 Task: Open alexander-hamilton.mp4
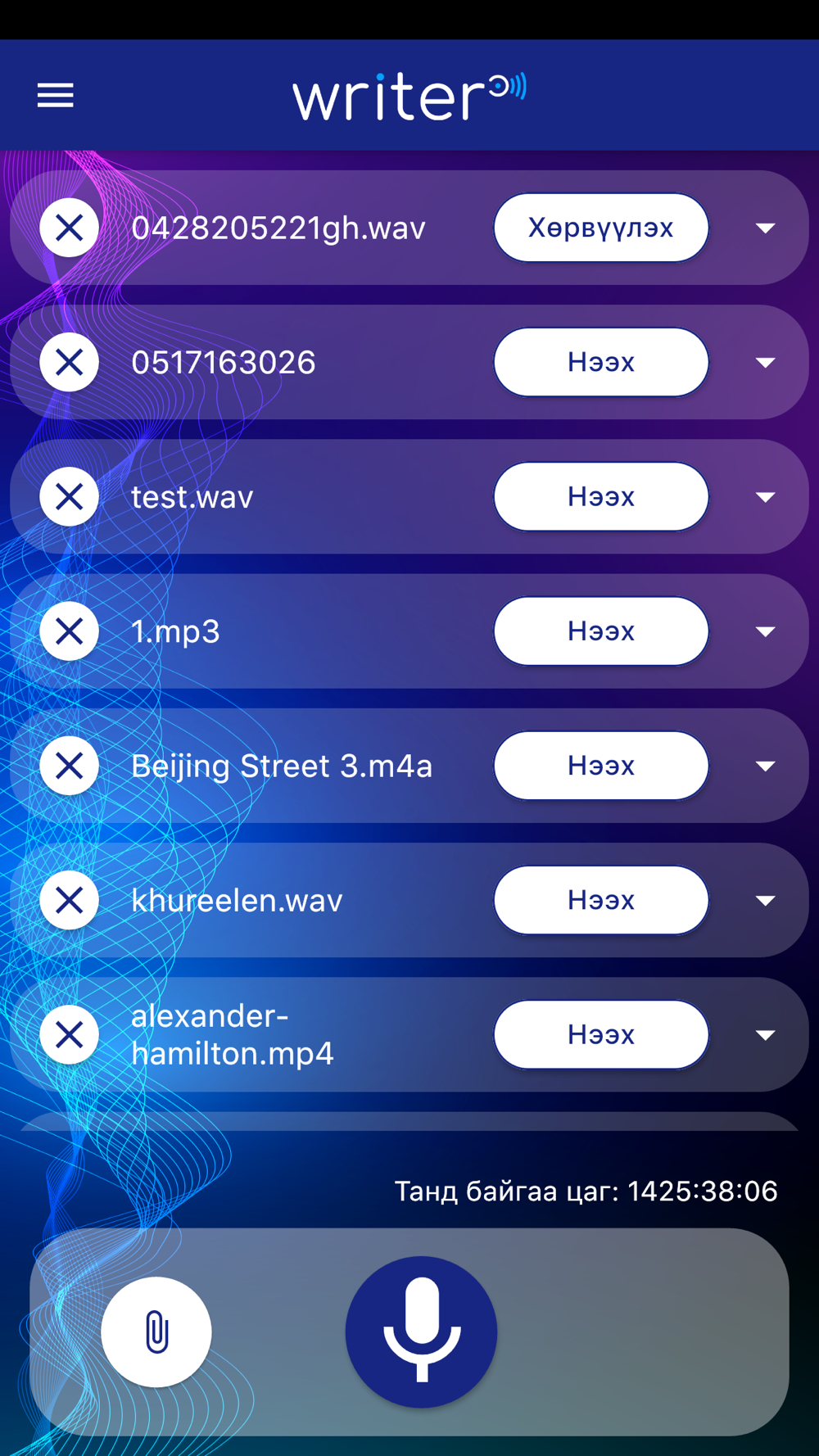coord(601,1034)
